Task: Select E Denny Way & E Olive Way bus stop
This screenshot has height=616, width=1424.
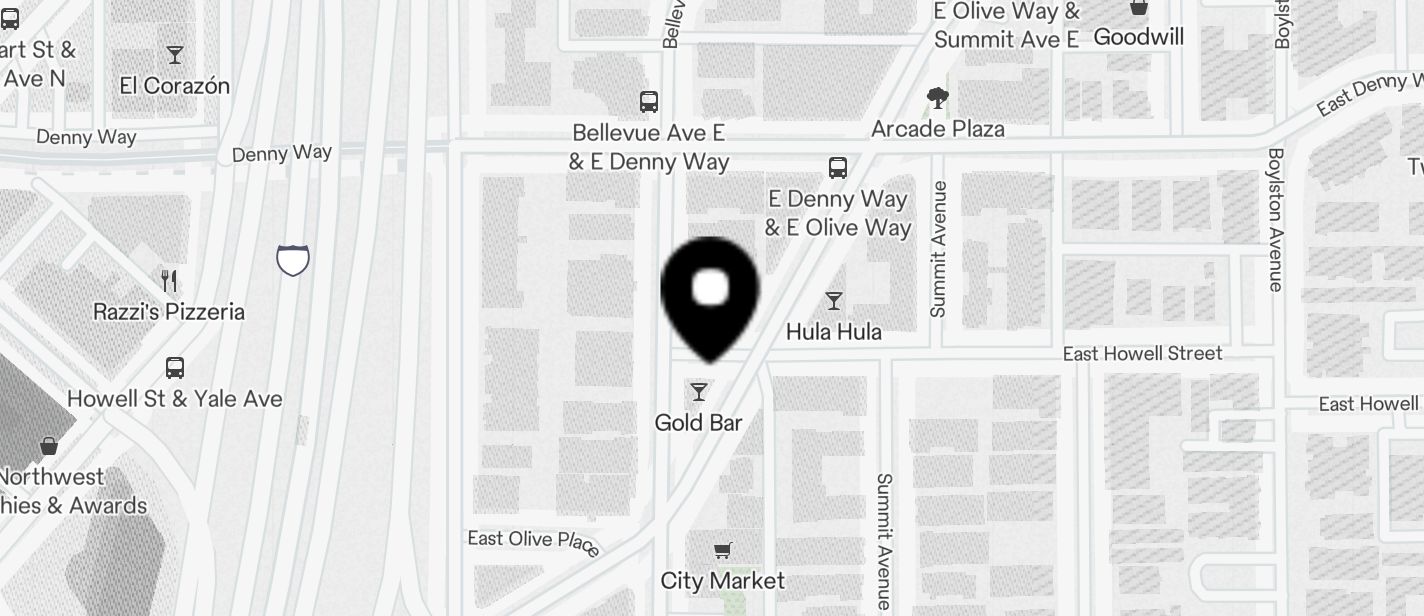Action: pos(838,168)
